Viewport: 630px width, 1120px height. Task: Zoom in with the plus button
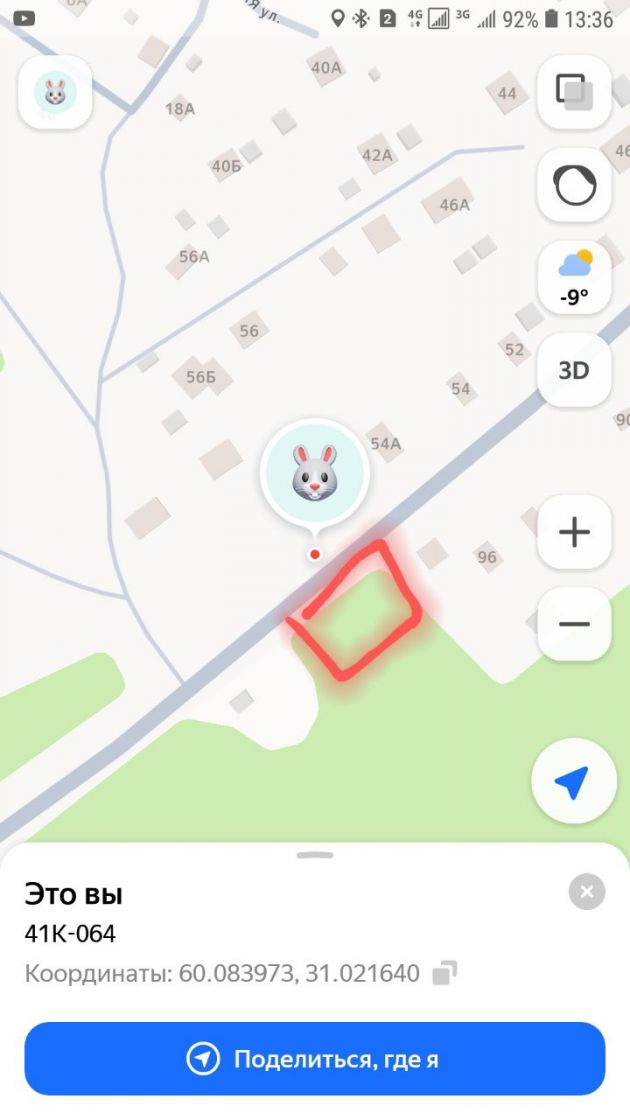574,532
